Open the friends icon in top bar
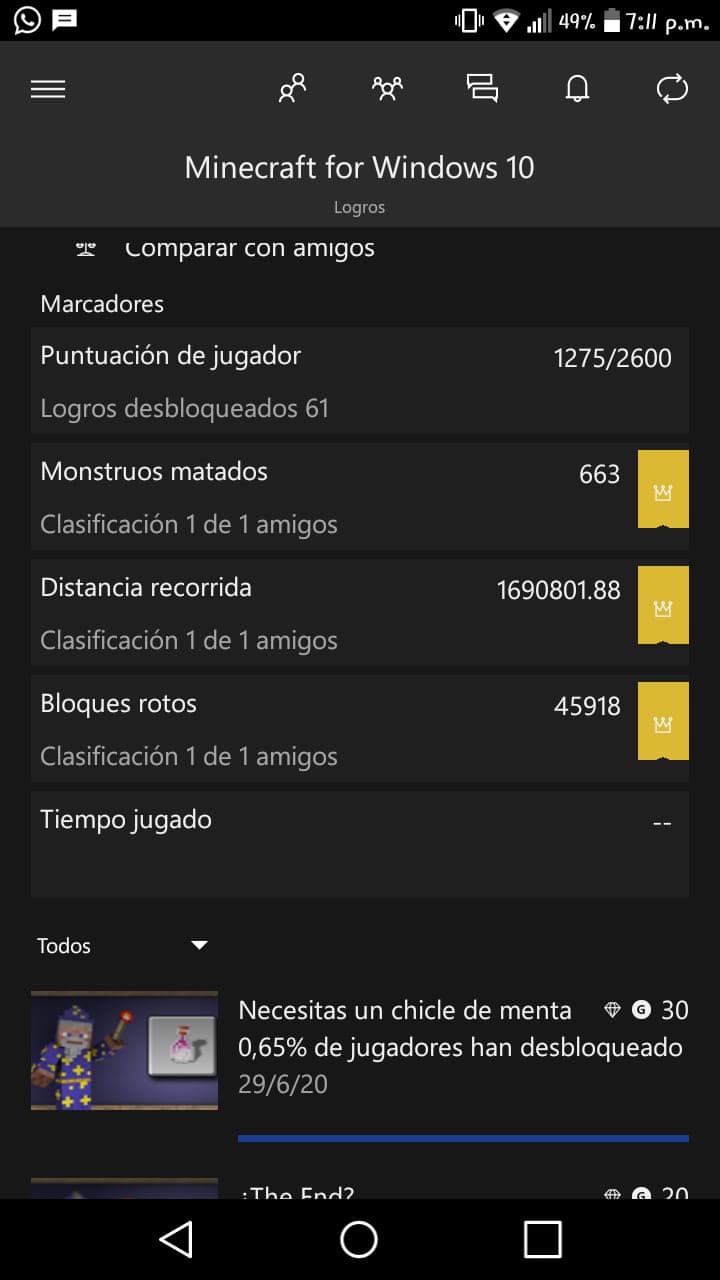Image resolution: width=720 pixels, height=1280 pixels. [292, 90]
